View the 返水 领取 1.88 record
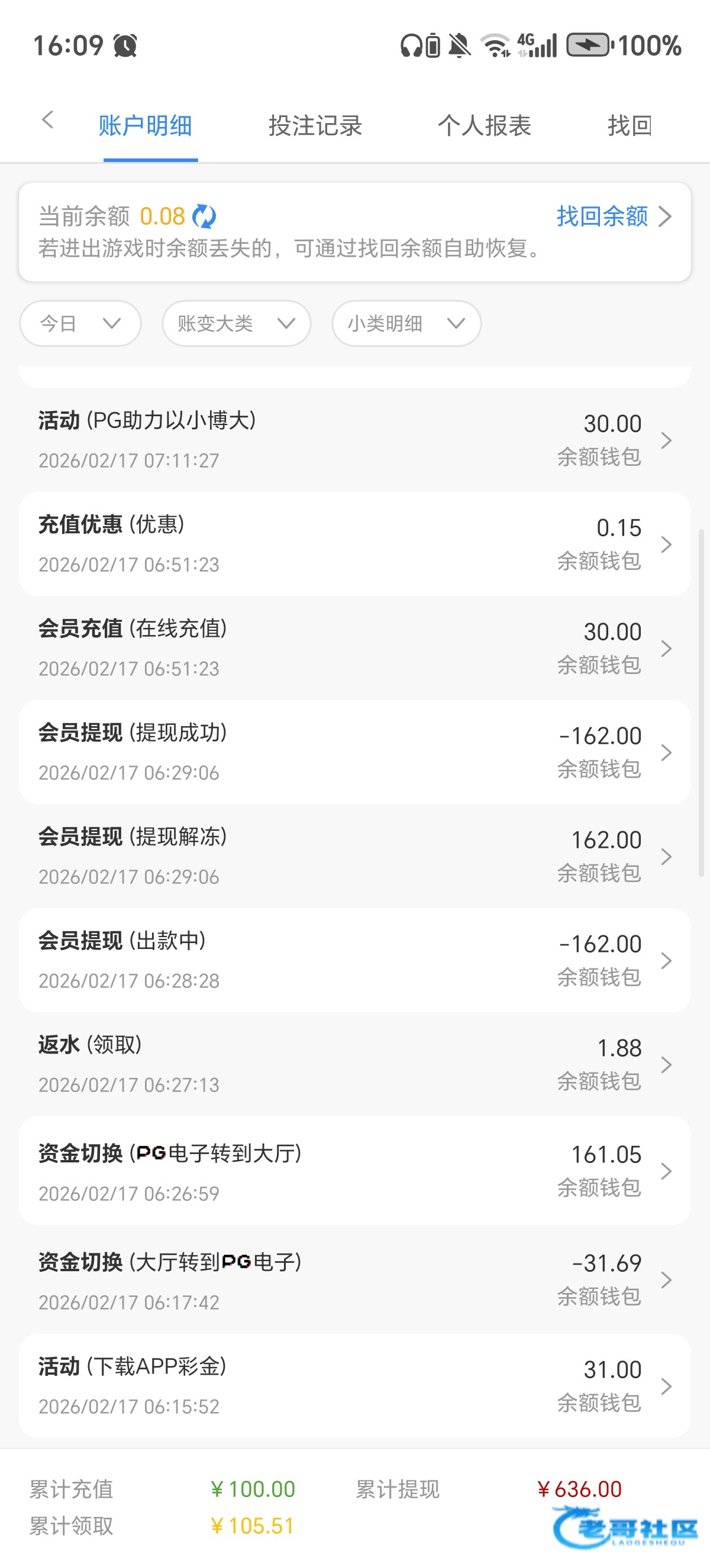The image size is (710, 1568). click(354, 1064)
